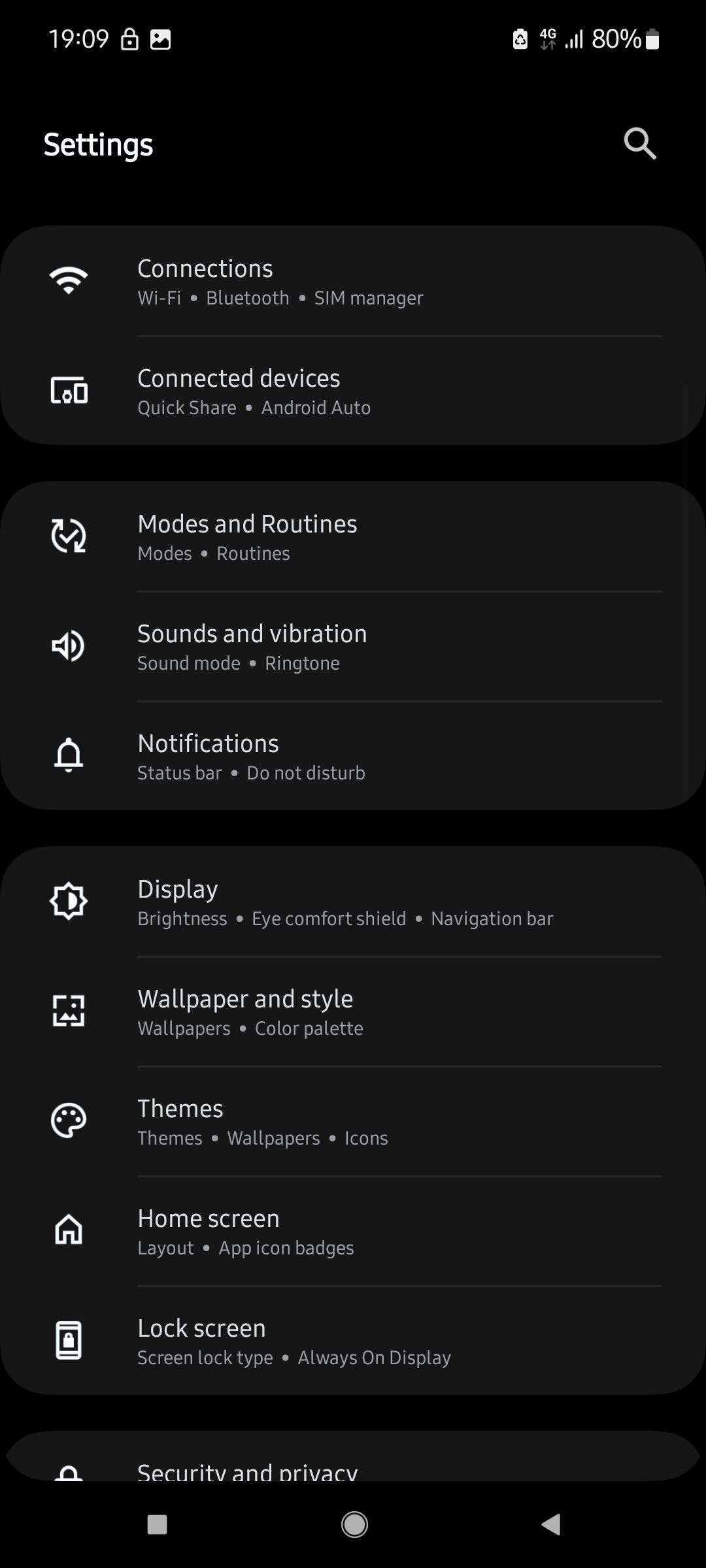Image resolution: width=706 pixels, height=1568 pixels.
Task: Click the Lock screen phone icon
Action: (x=68, y=1341)
